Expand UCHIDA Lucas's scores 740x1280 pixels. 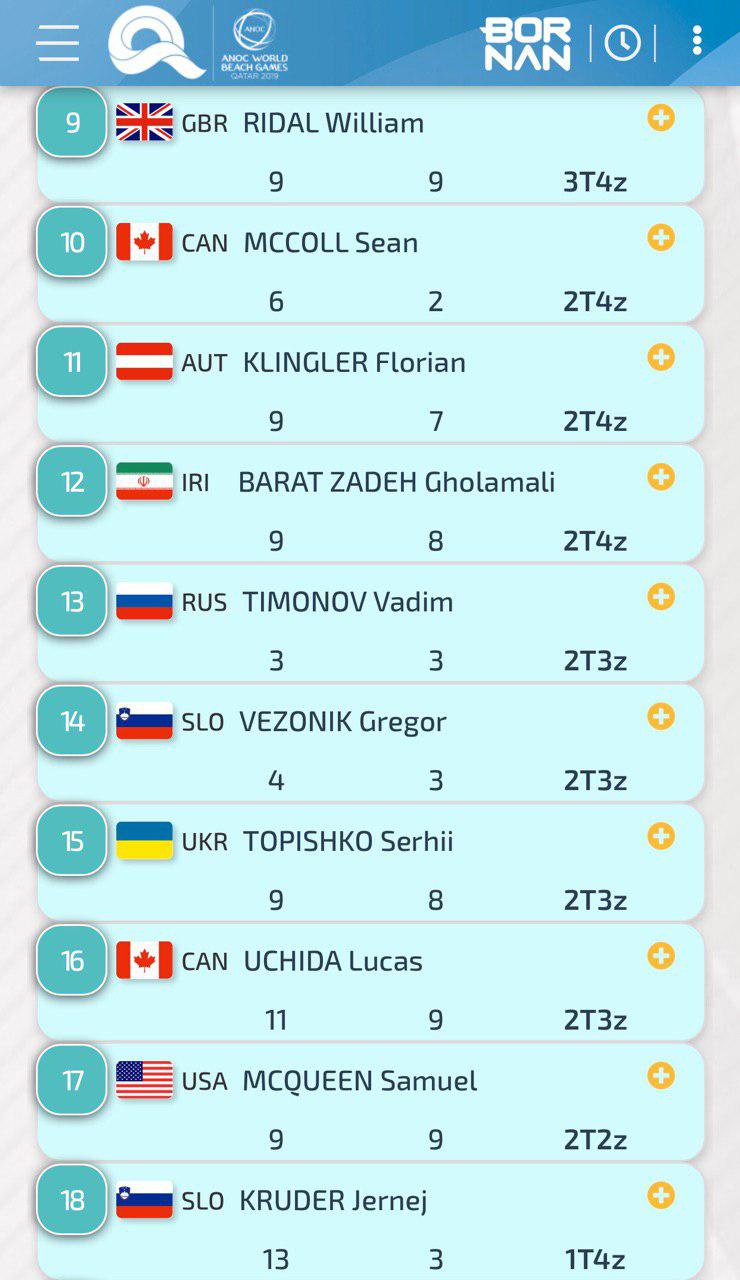[661, 956]
